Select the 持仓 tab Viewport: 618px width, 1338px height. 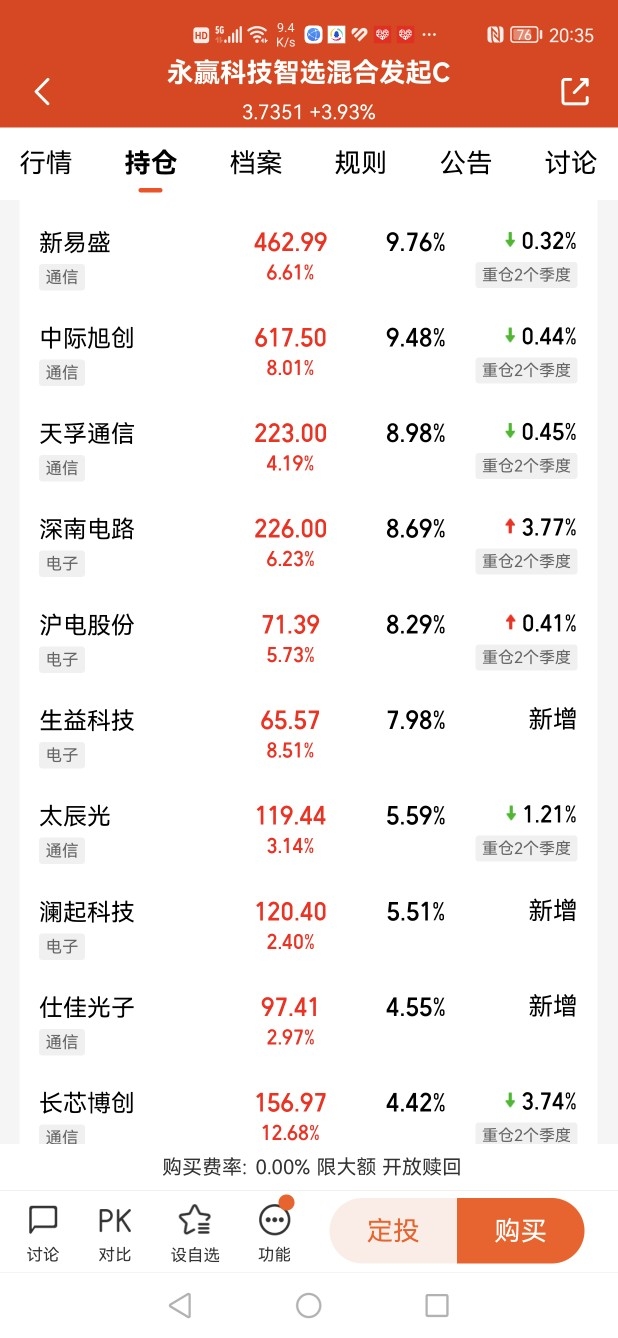pos(150,163)
